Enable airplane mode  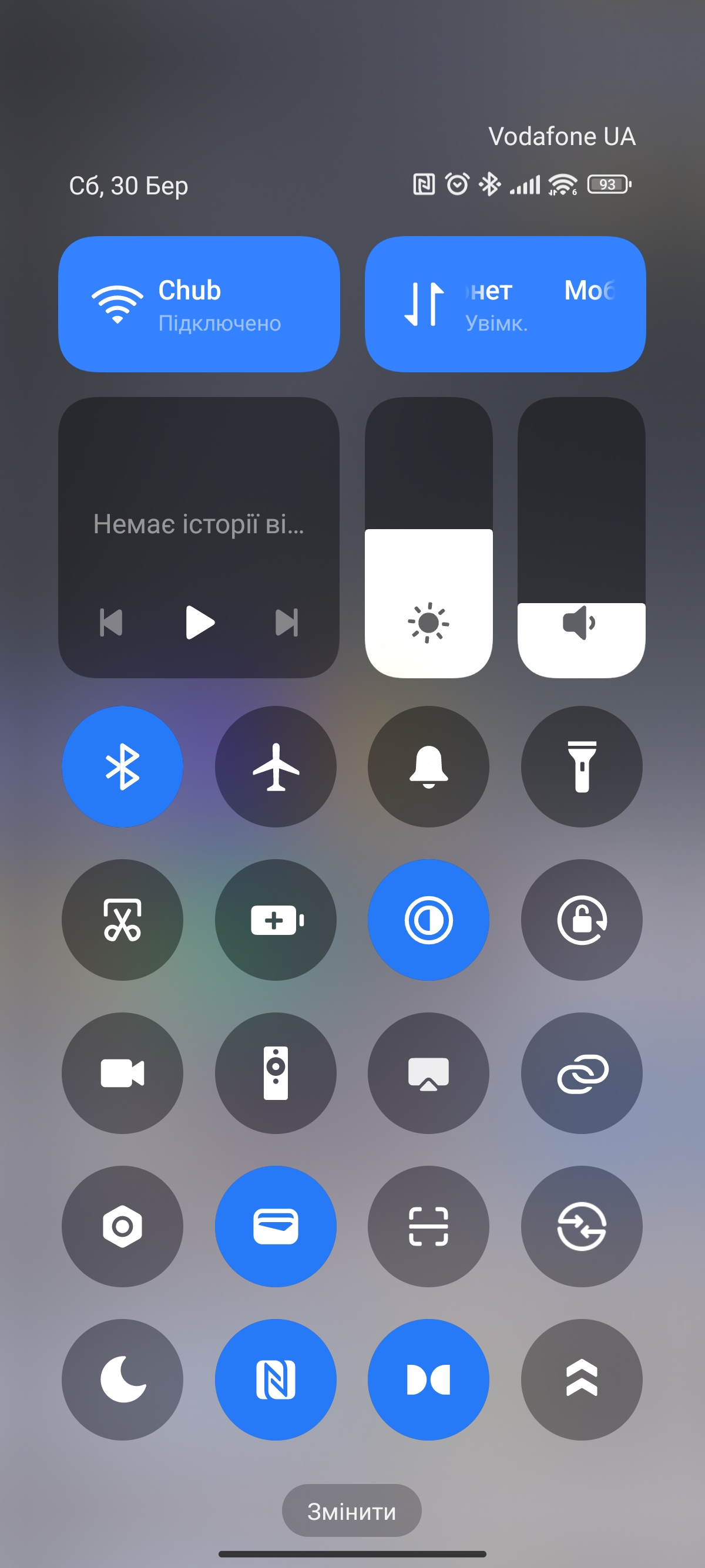[275, 766]
